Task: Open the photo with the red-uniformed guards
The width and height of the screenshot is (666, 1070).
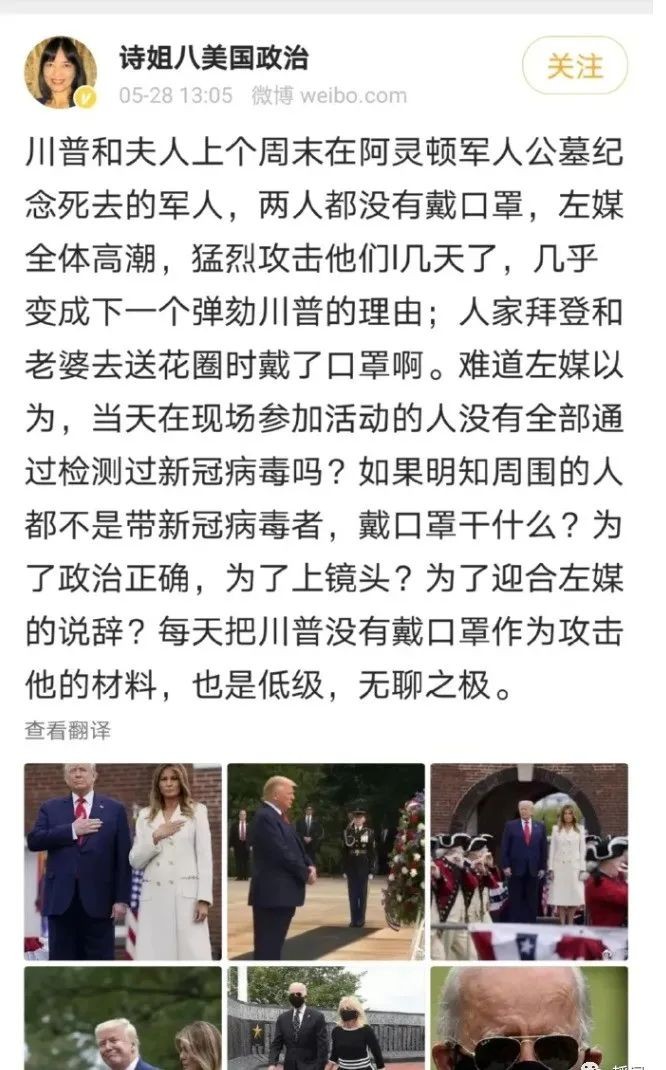Action: (529, 861)
